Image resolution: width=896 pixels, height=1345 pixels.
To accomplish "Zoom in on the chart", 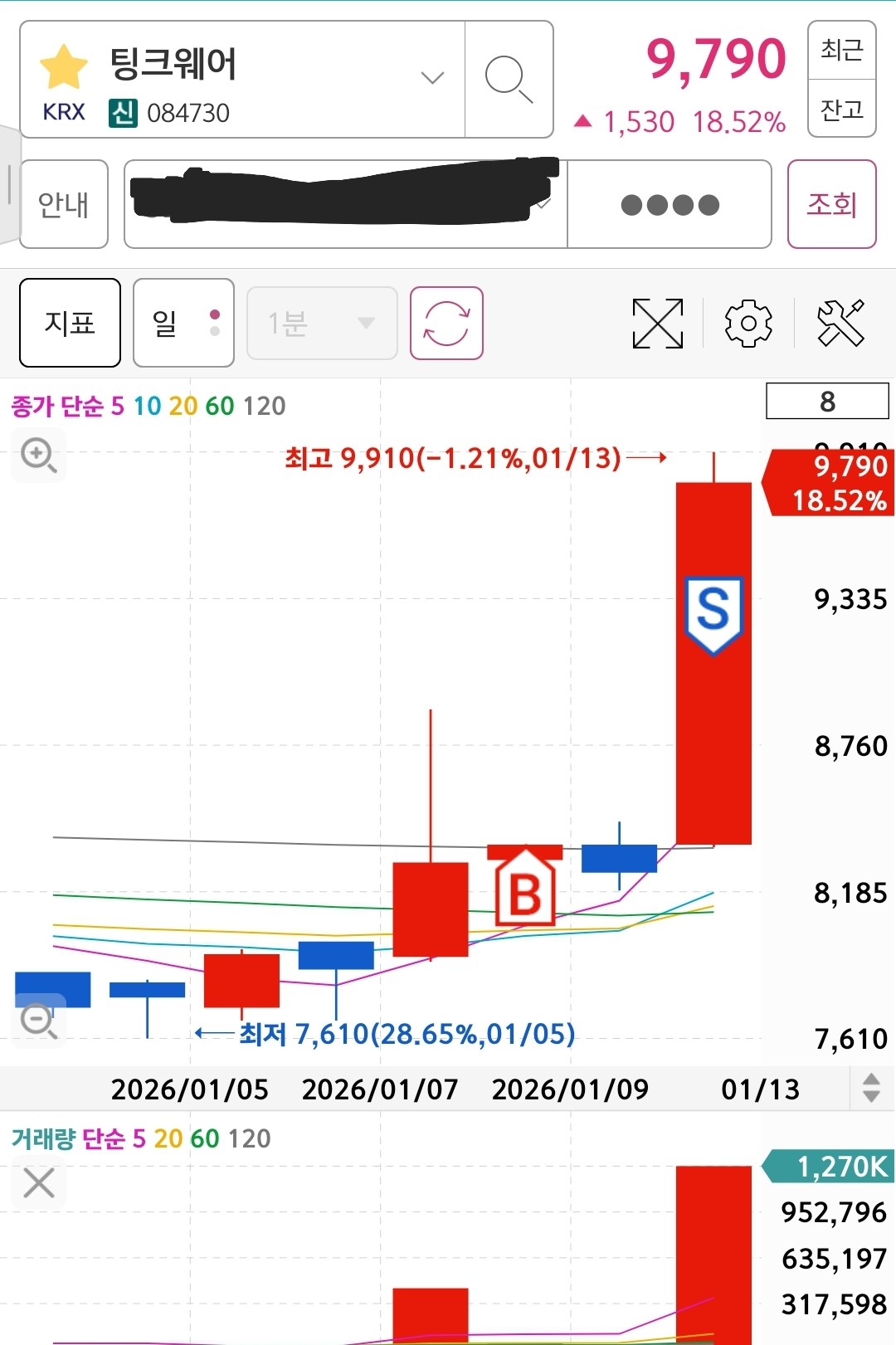I will click(38, 455).
